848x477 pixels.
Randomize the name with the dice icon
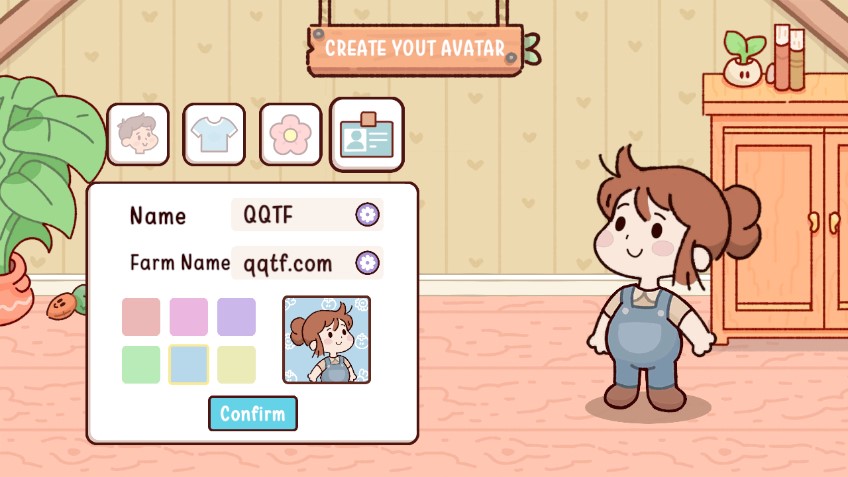click(367, 214)
